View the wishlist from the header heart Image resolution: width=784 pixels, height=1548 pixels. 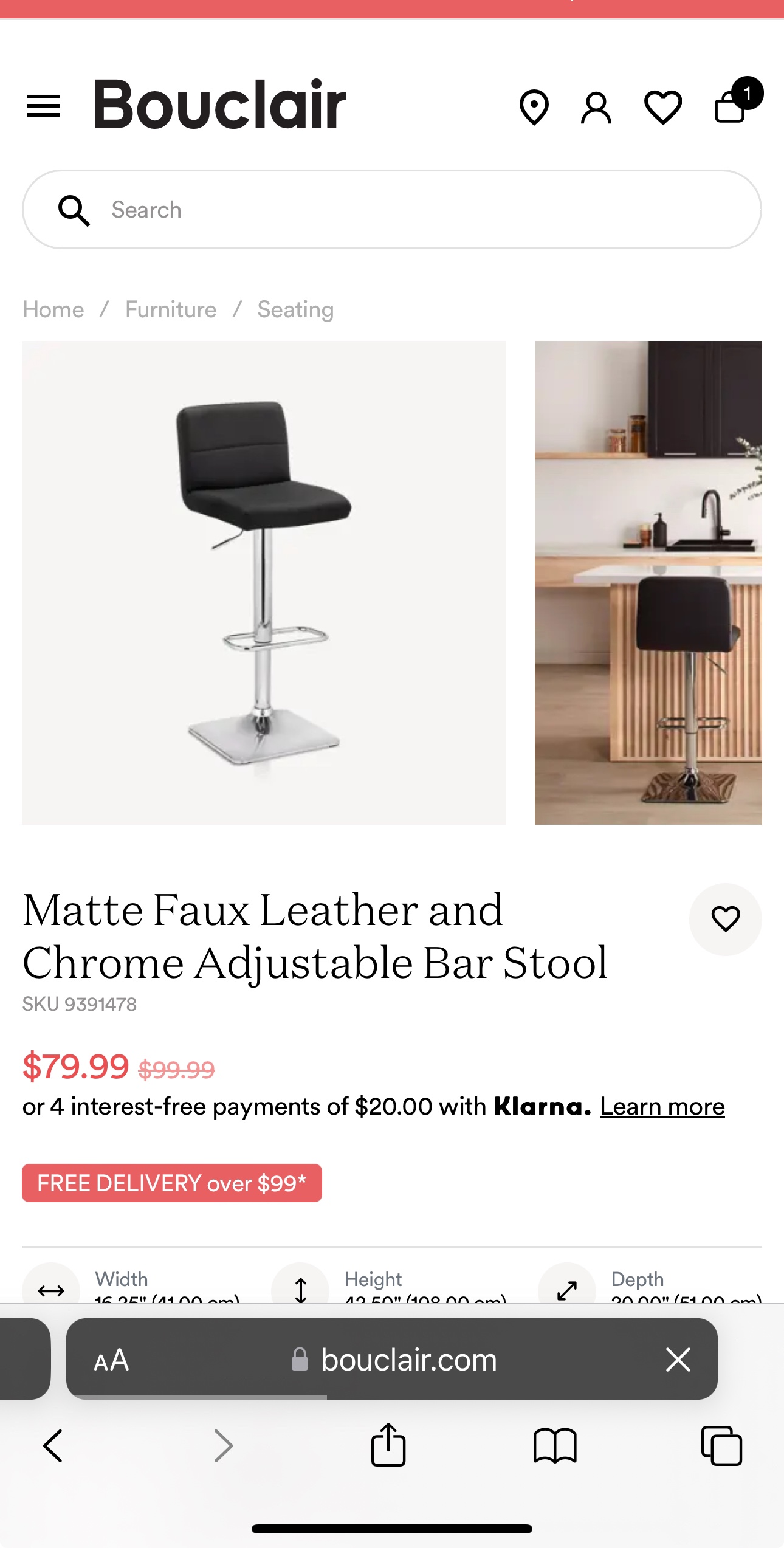click(662, 108)
